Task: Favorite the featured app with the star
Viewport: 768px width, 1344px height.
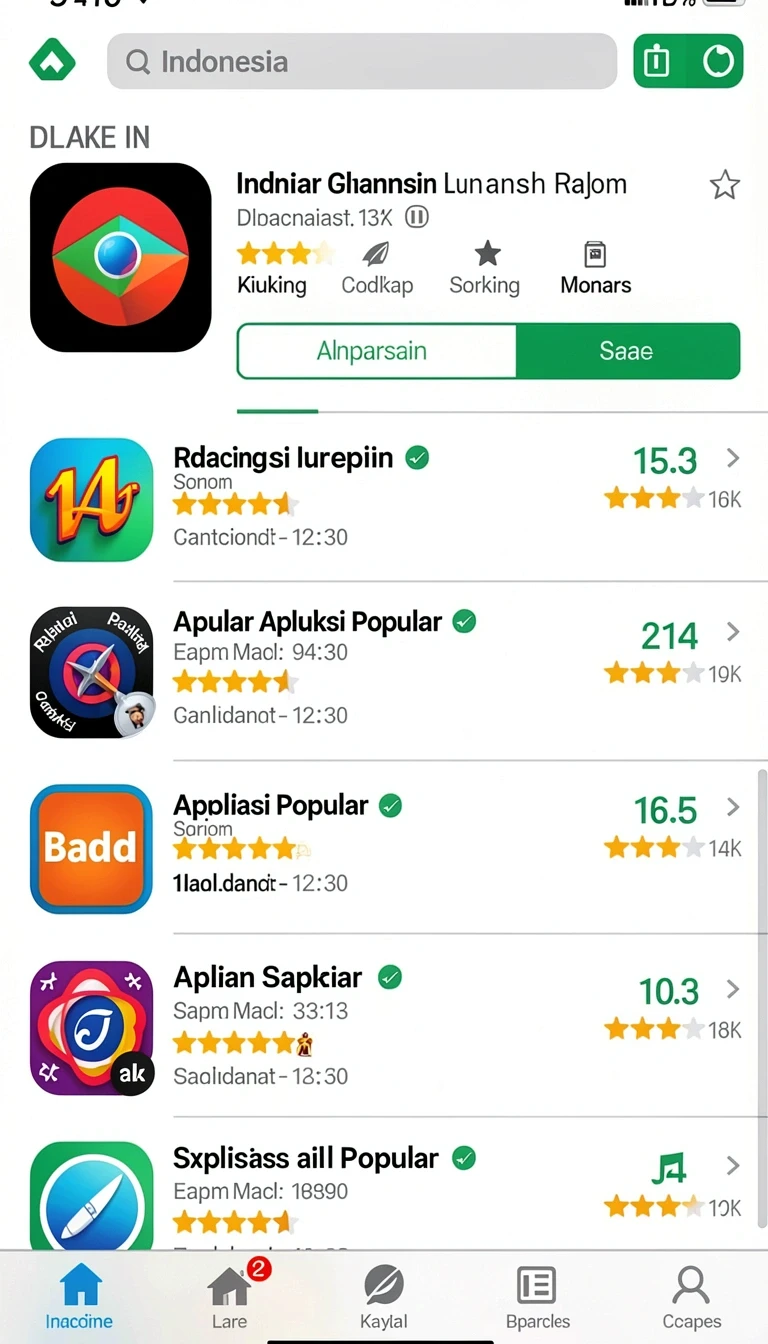Action: tap(724, 185)
